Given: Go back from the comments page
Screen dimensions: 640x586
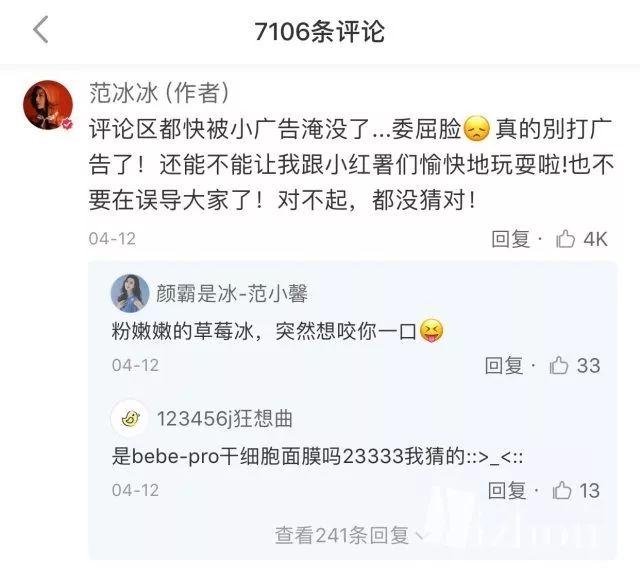Looking at the screenshot, I should point(40,30).
